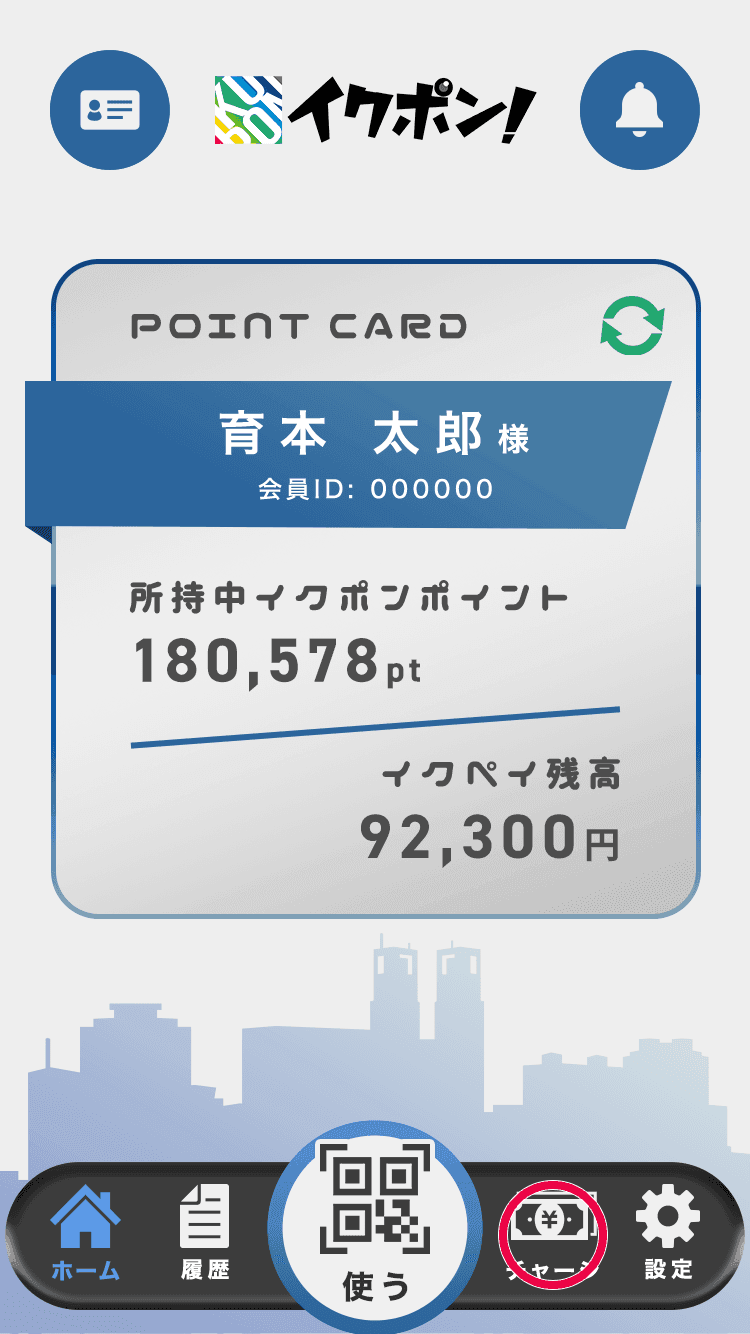Open the member ID card icon
The height and width of the screenshot is (1334, 750).
click(x=110, y=110)
